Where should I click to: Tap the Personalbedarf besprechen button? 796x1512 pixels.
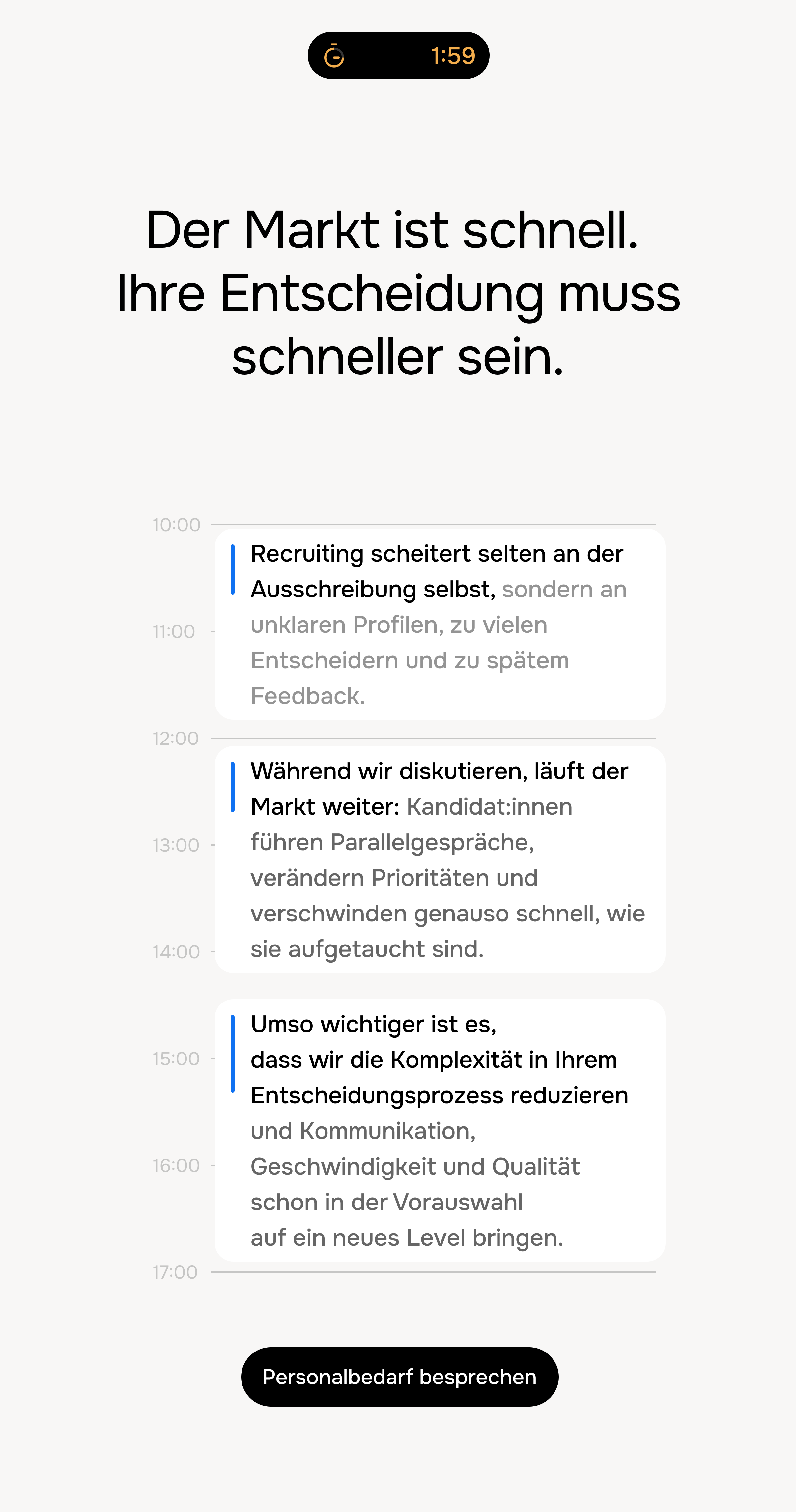(x=399, y=1377)
